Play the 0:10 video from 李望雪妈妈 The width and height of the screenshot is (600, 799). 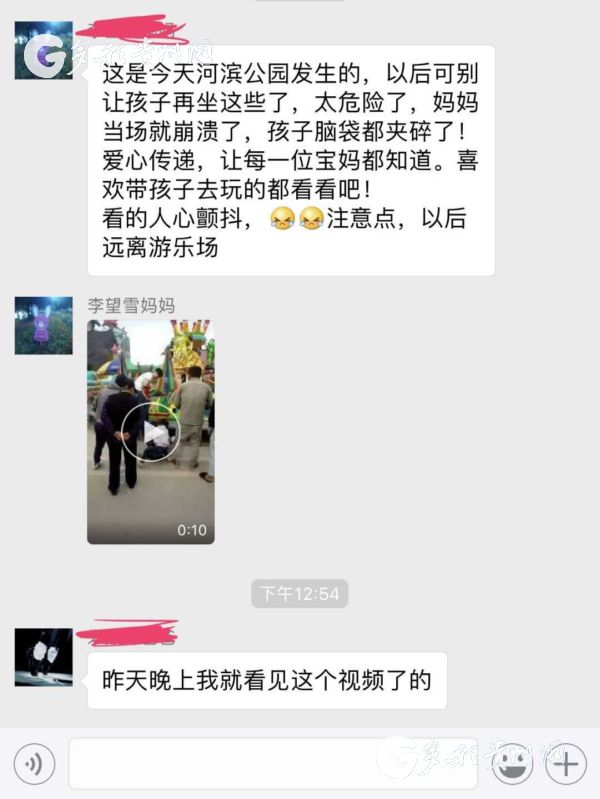click(x=150, y=434)
